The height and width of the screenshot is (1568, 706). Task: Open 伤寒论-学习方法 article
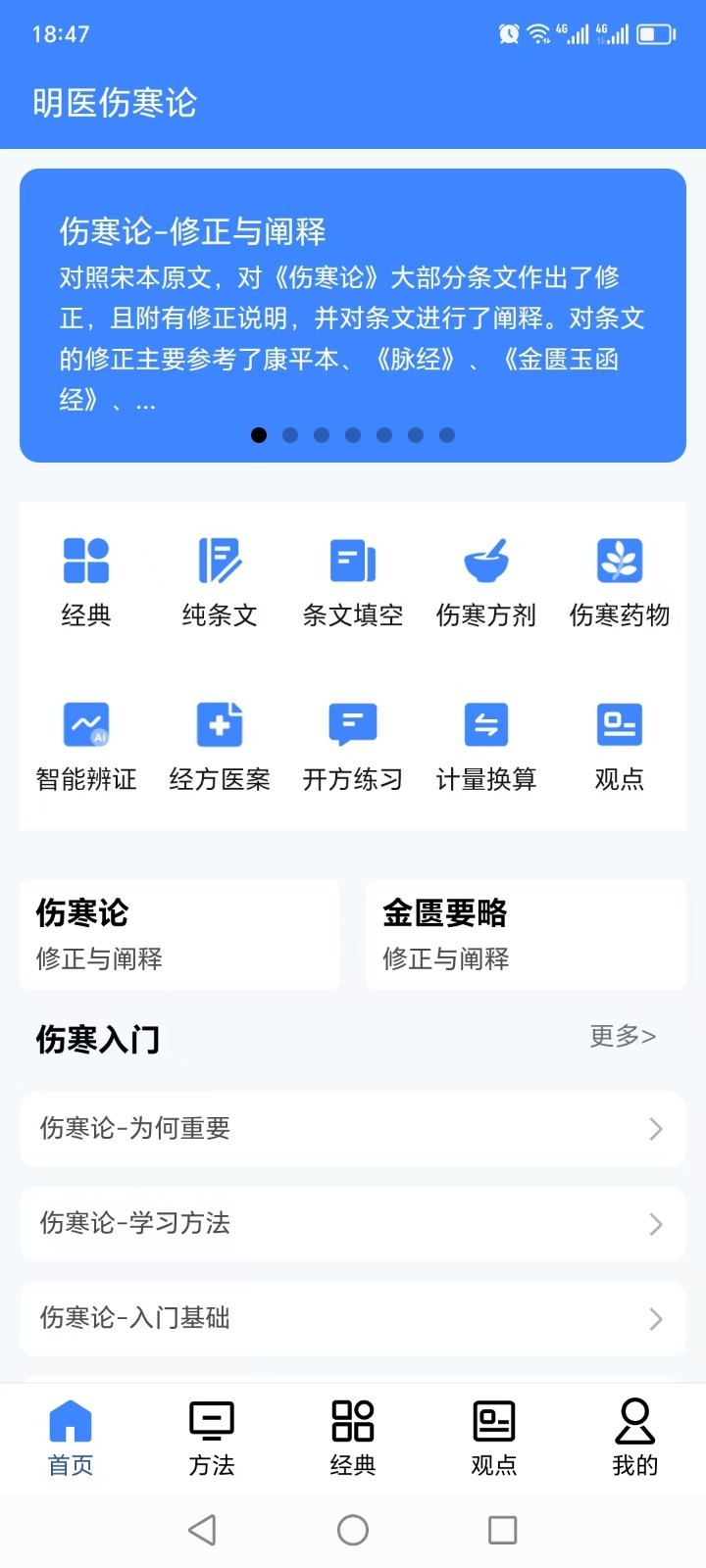[353, 1224]
